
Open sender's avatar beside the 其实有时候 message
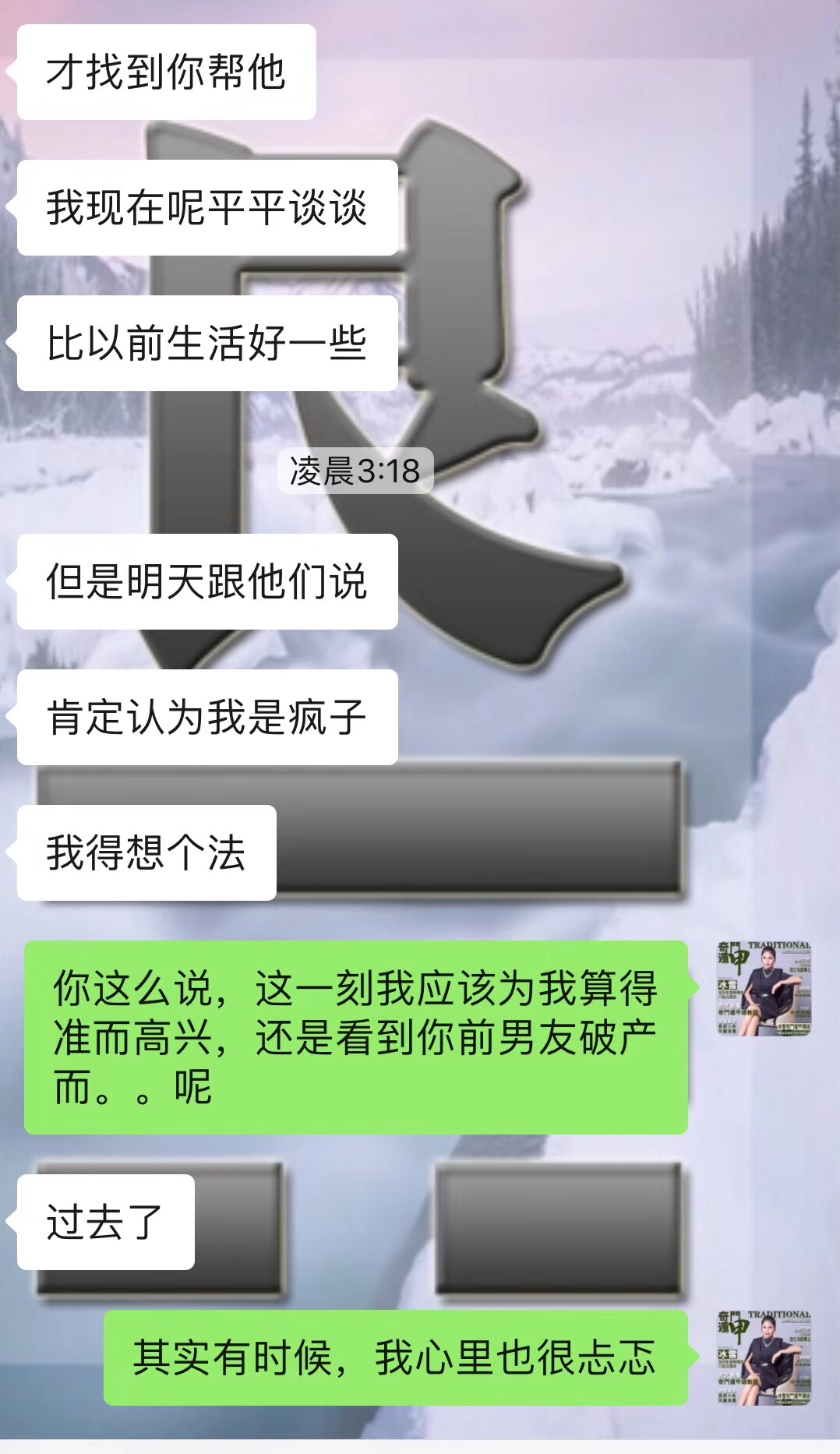pos(764,1357)
